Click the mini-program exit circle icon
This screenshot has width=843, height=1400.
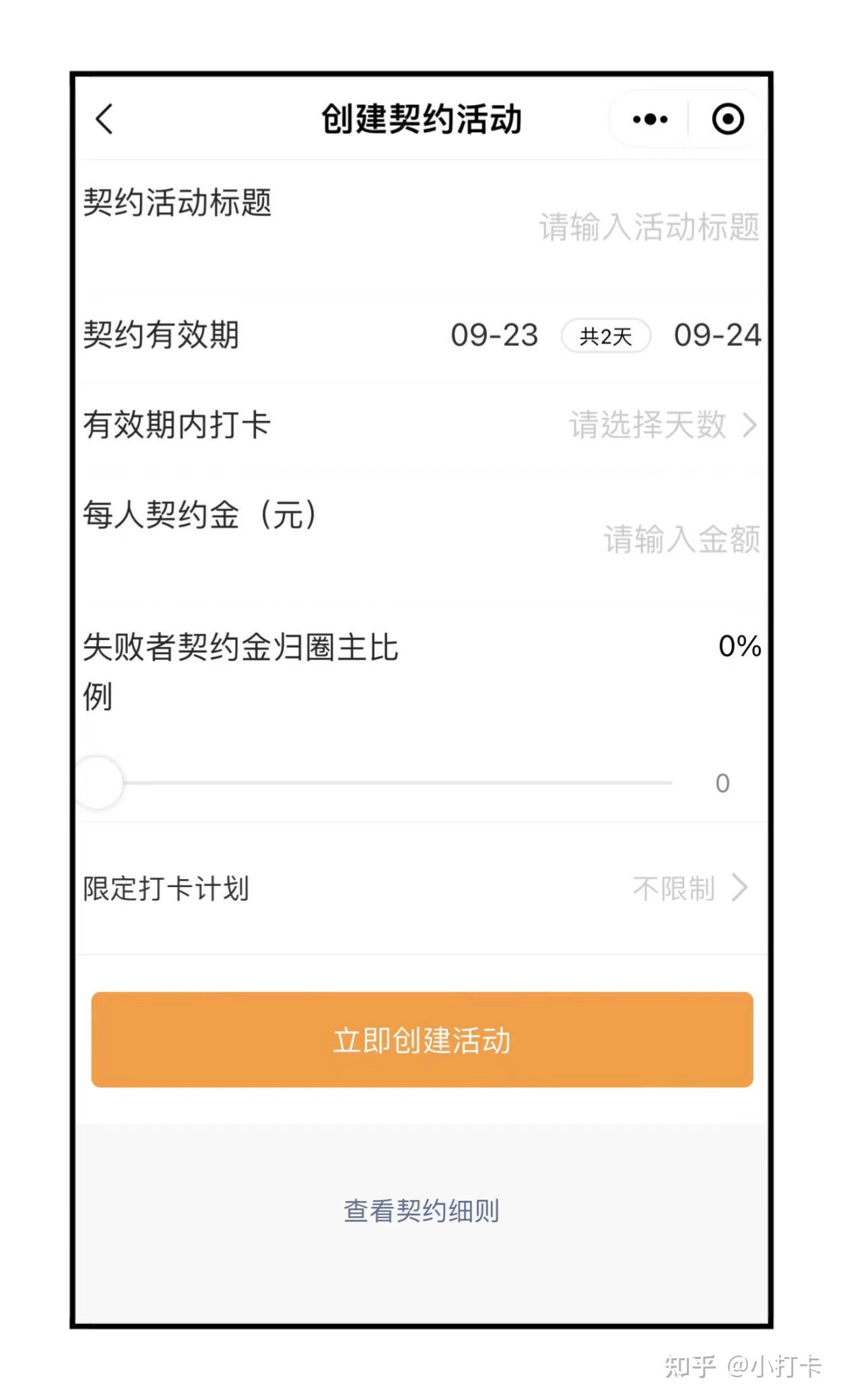[x=729, y=118]
